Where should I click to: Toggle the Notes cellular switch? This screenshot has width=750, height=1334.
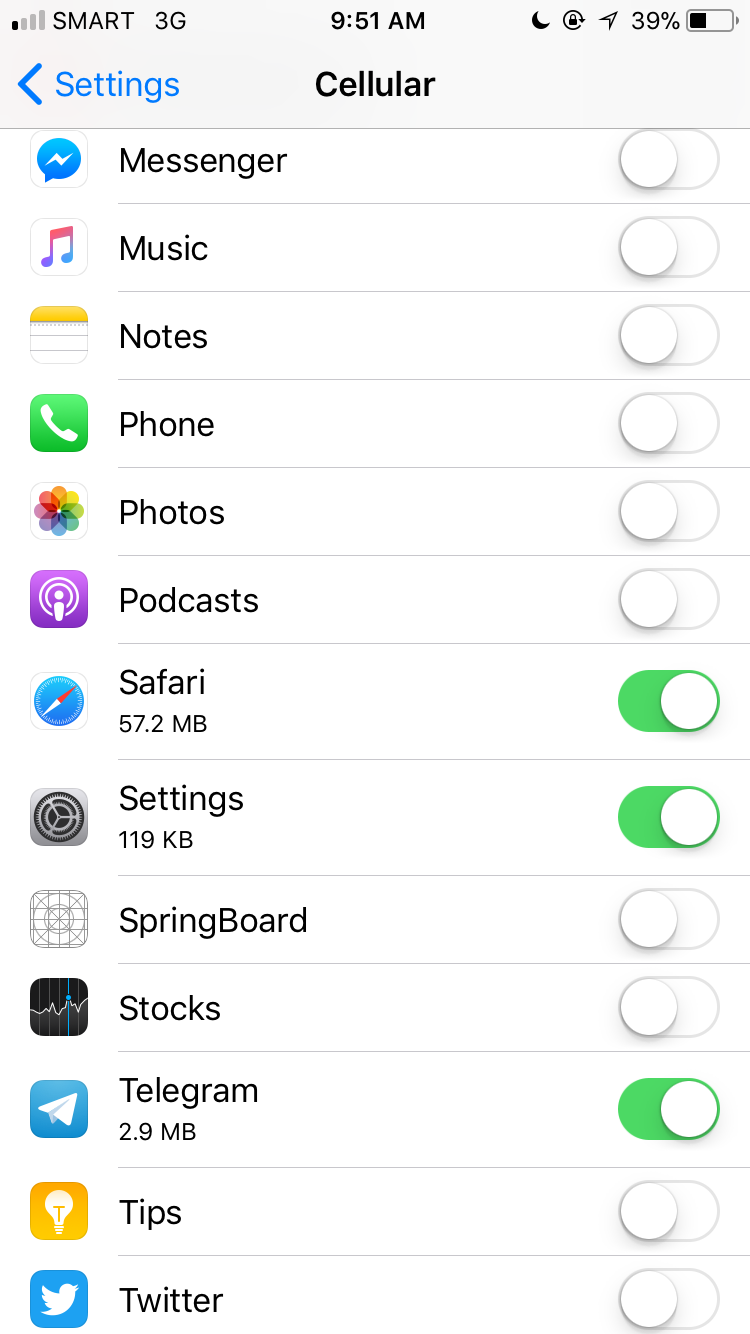(669, 336)
